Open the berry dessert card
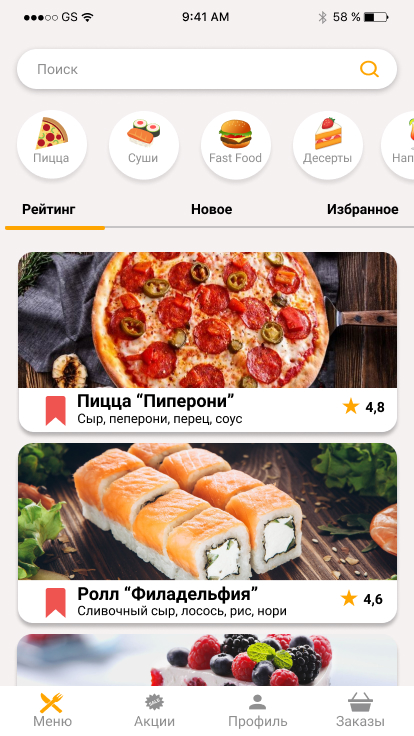Image resolution: width=414 pixels, height=736 pixels. pyautogui.click(x=207, y=660)
